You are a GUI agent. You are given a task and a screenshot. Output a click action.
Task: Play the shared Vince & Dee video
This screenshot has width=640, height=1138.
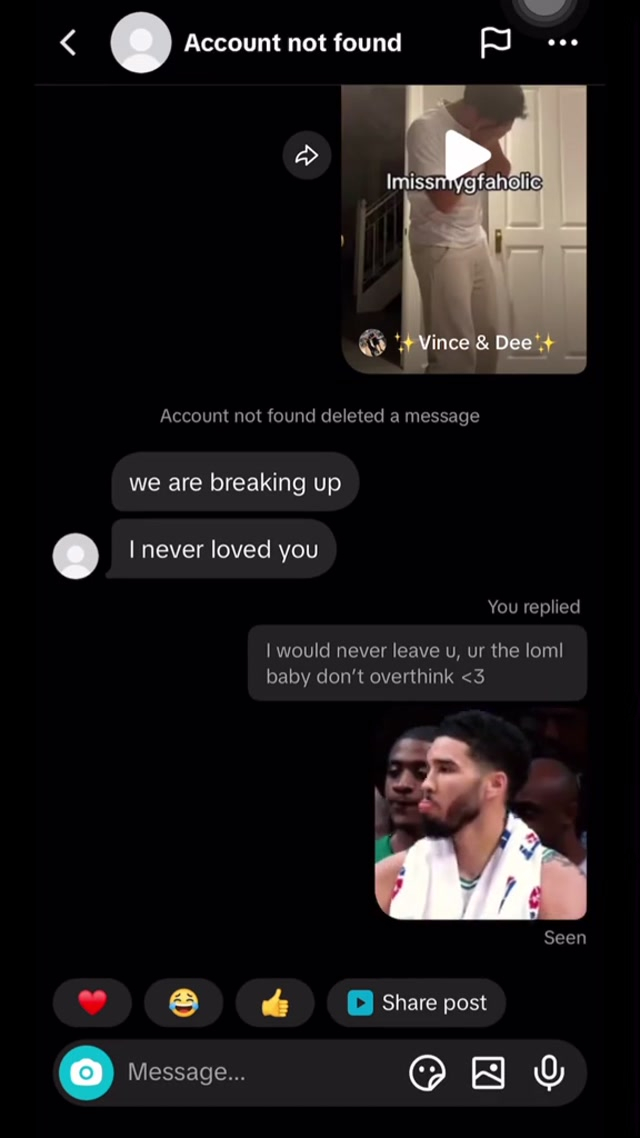pyautogui.click(x=466, y=156)
